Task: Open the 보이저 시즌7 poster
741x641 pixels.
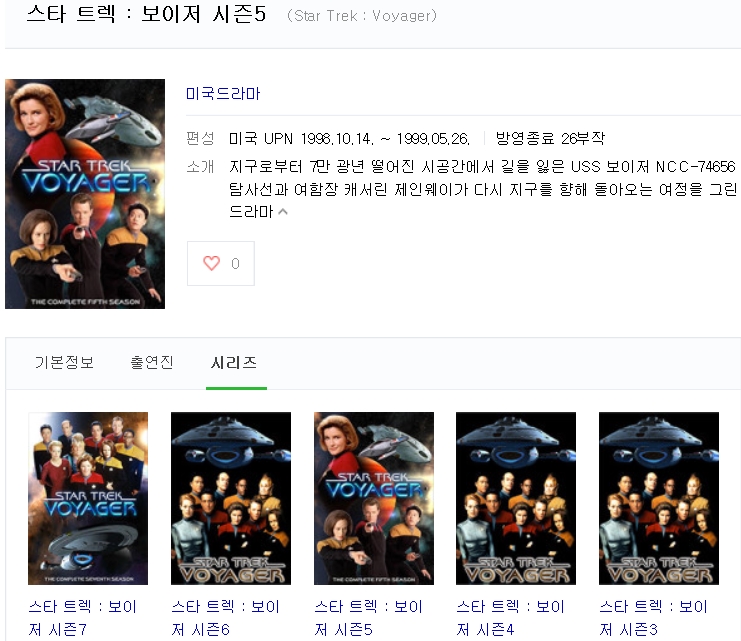Action: 88,498
